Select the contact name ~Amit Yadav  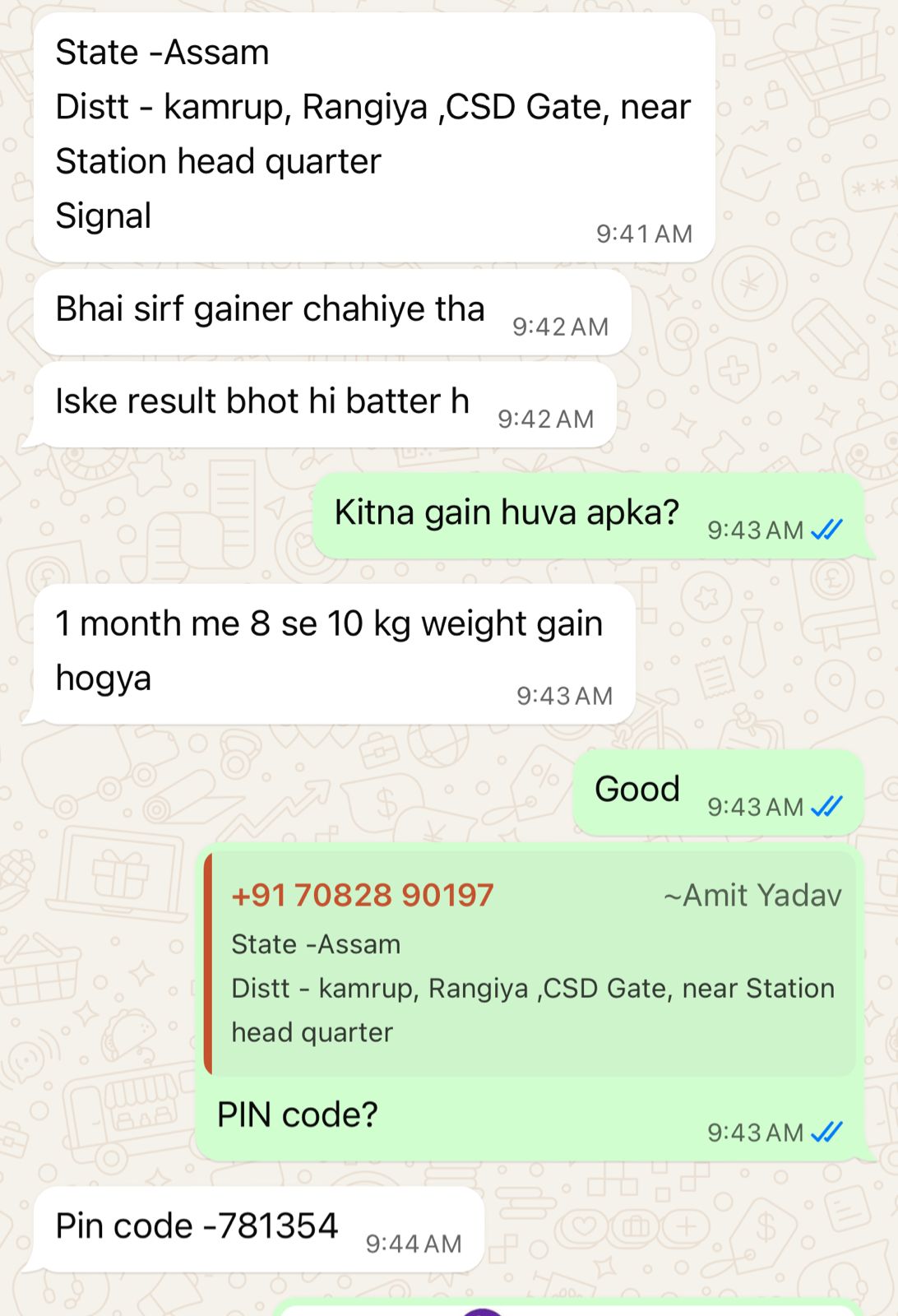[x=753, y=896]
